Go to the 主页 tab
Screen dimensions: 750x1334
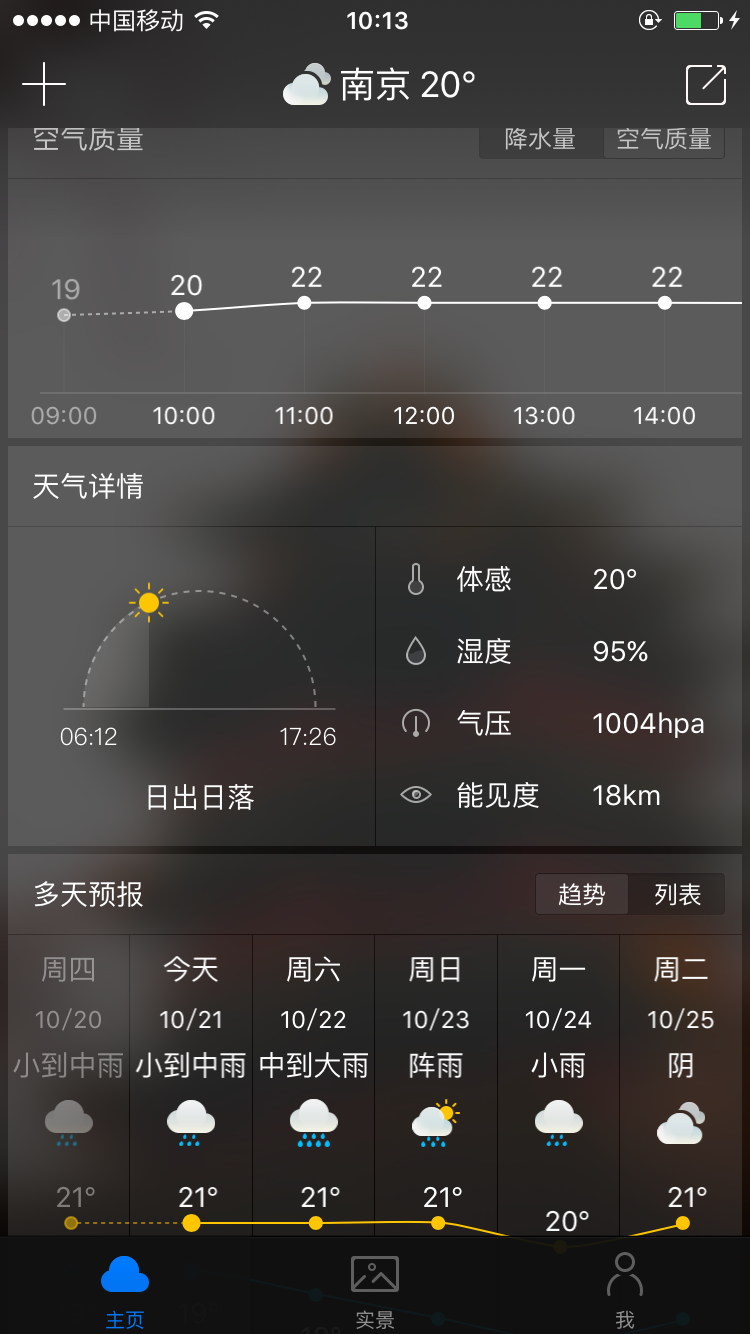pos(125,1290)
